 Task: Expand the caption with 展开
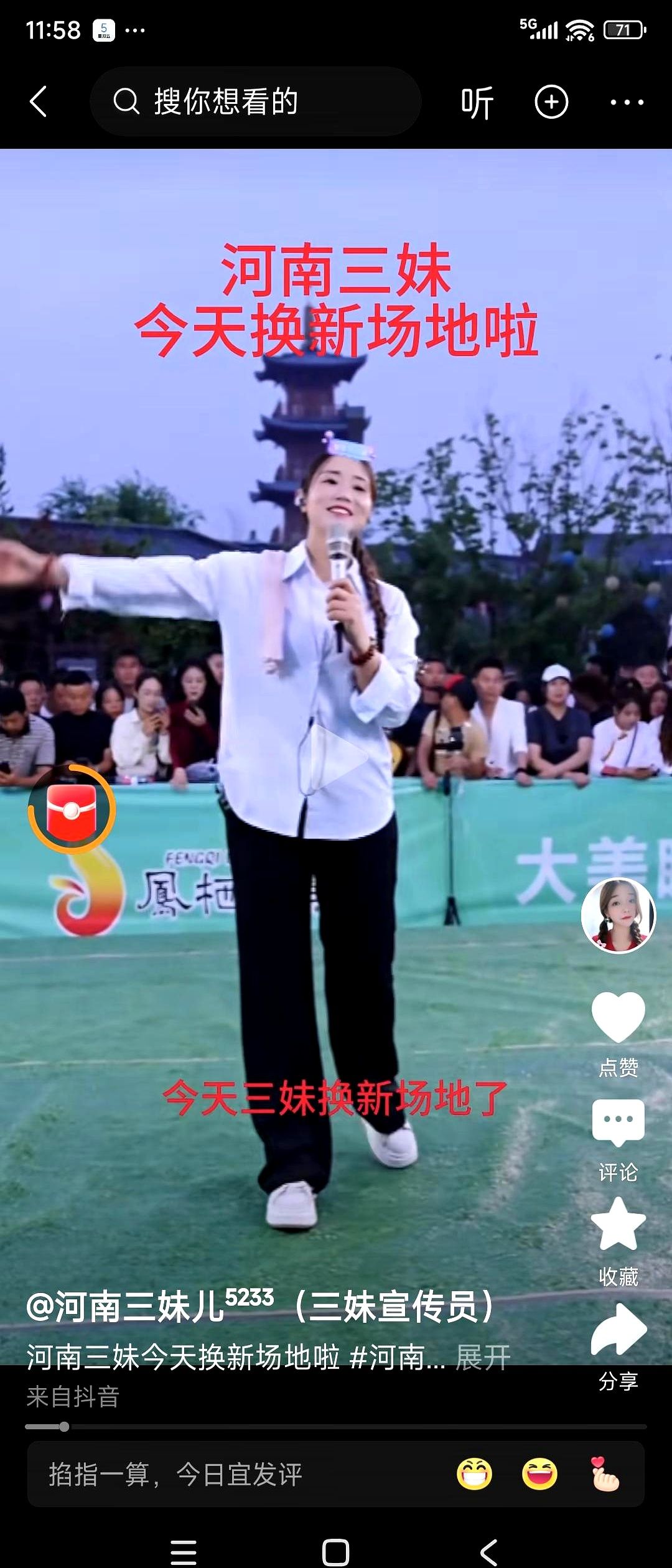pos(483,1357)
